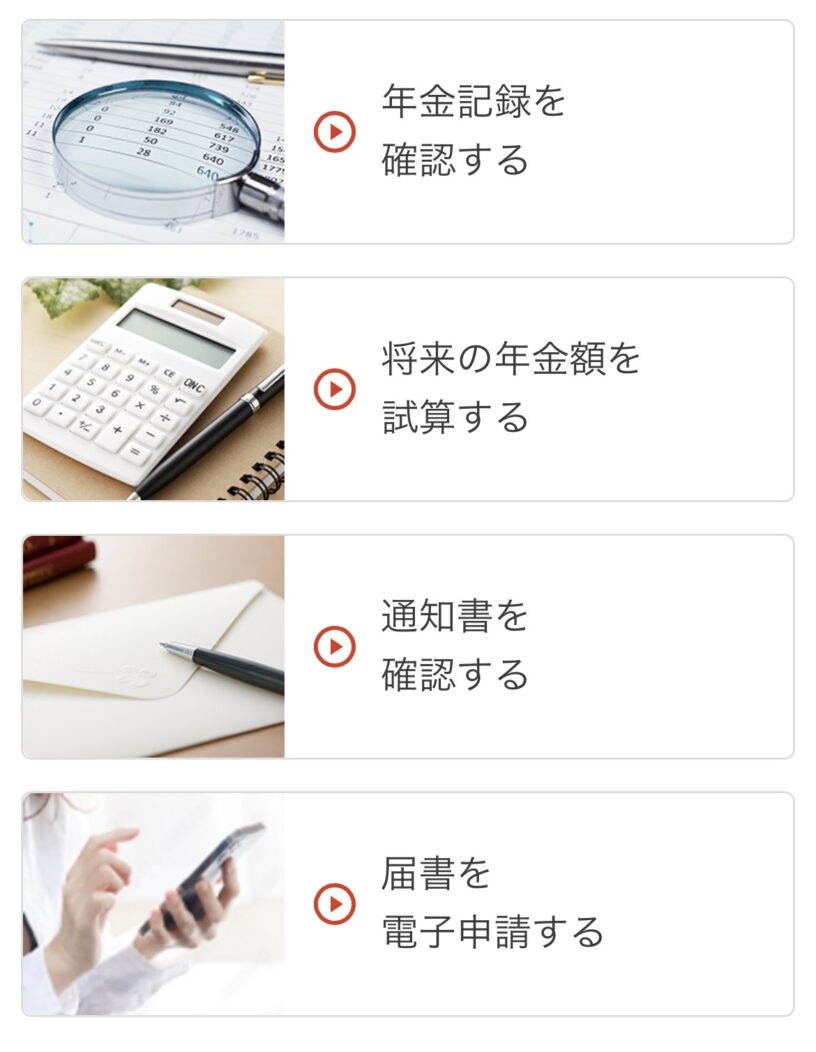This screenshot has width=816, height=1052.
Task: Select 将来の年金額を試算する card
Action: click(408, 389)
